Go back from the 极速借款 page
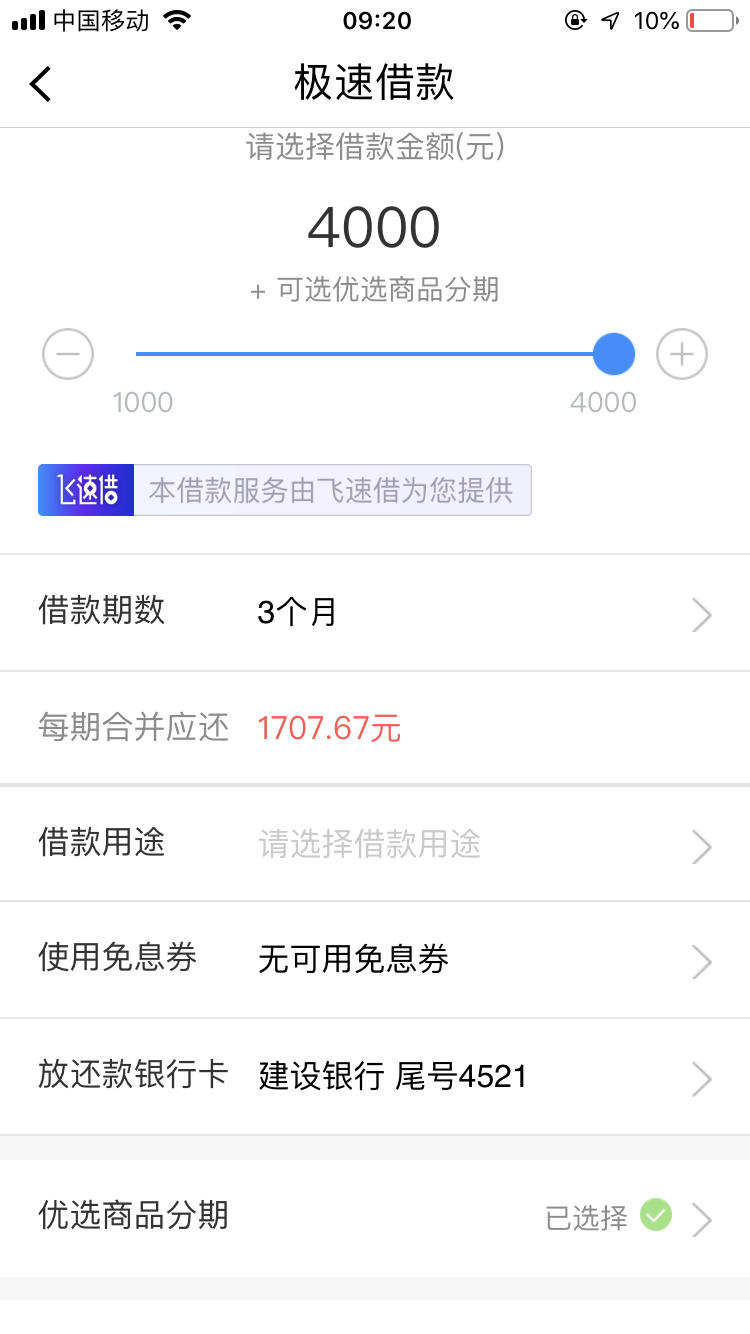This screenshot has height=1334, width=750. click(x=40, y=84)
